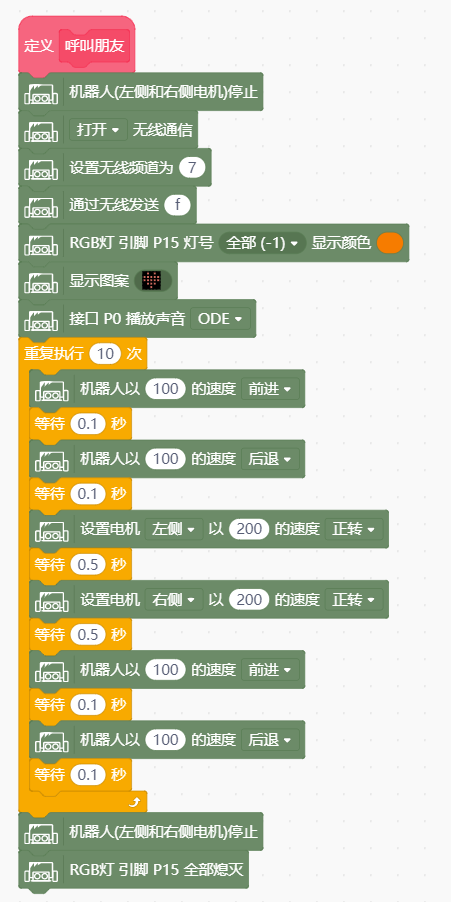Open the 右侧 motor dropdown
The height and width of the screenshot is (902, 451).
pyautogui.click(x=174, y=599)
